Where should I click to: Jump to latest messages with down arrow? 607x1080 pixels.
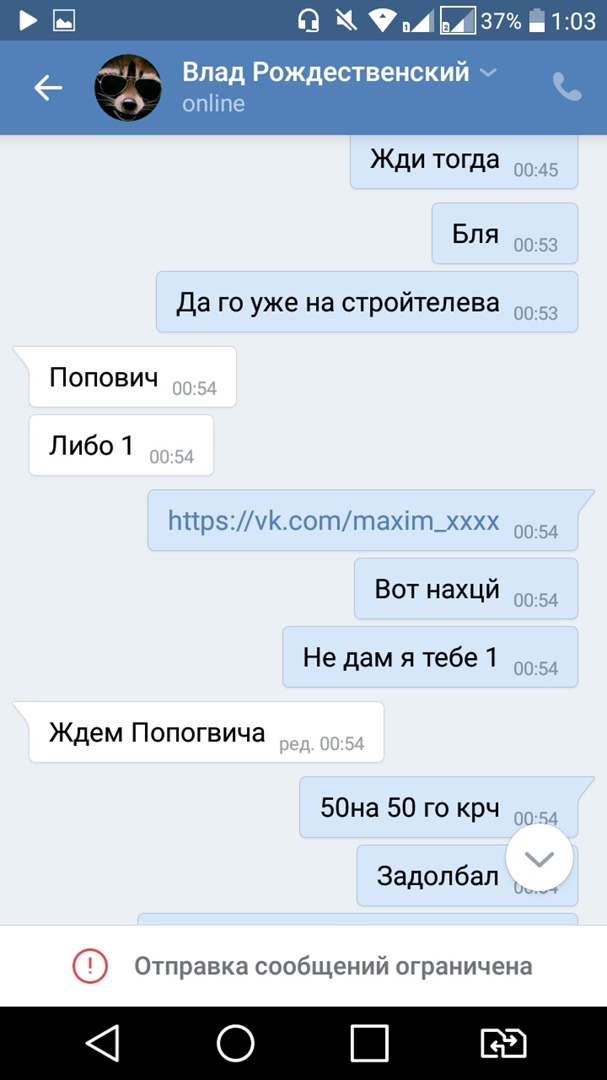click(x=539, y=859)
